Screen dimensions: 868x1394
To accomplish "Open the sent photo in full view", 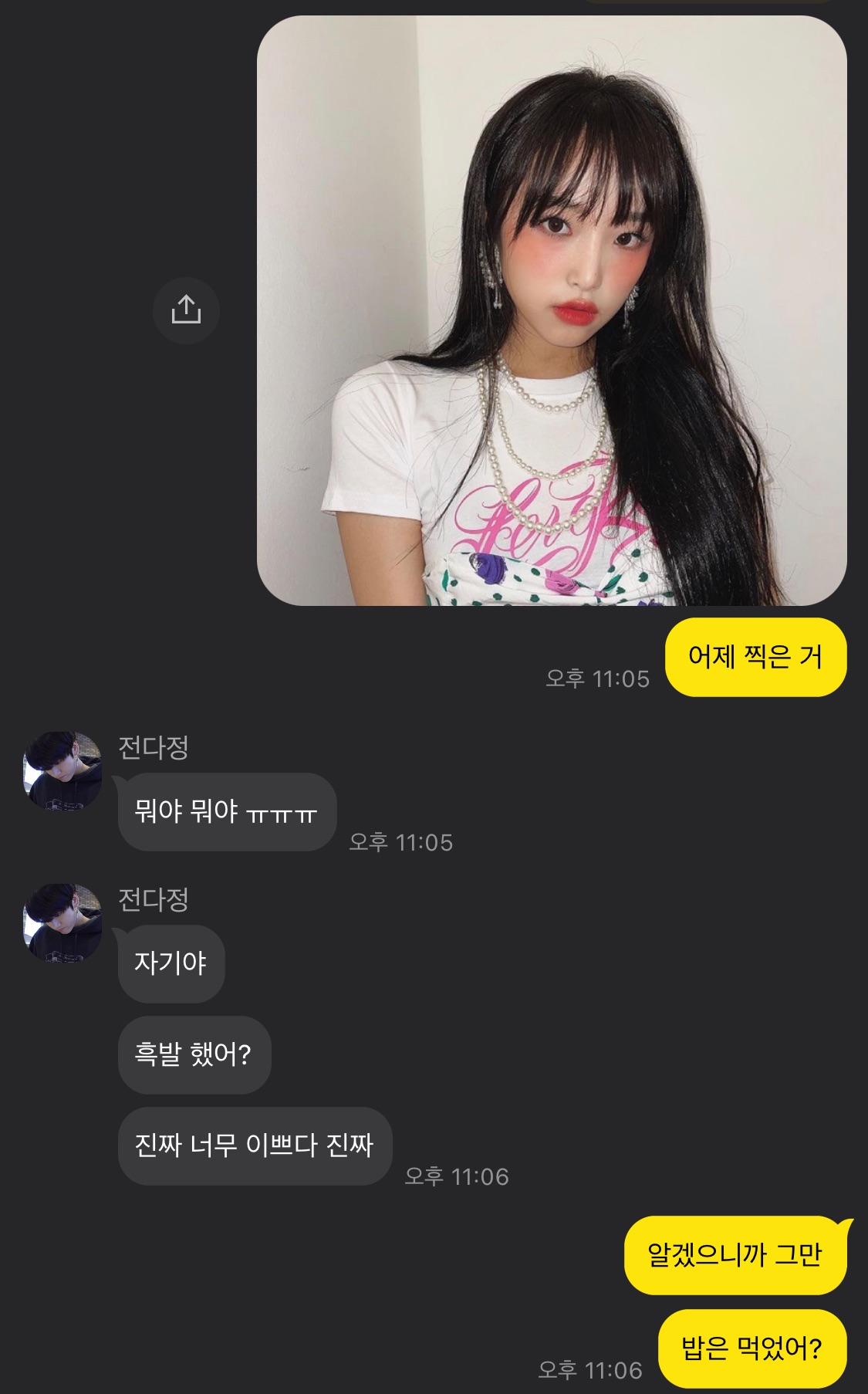I will tap(552, 310).
